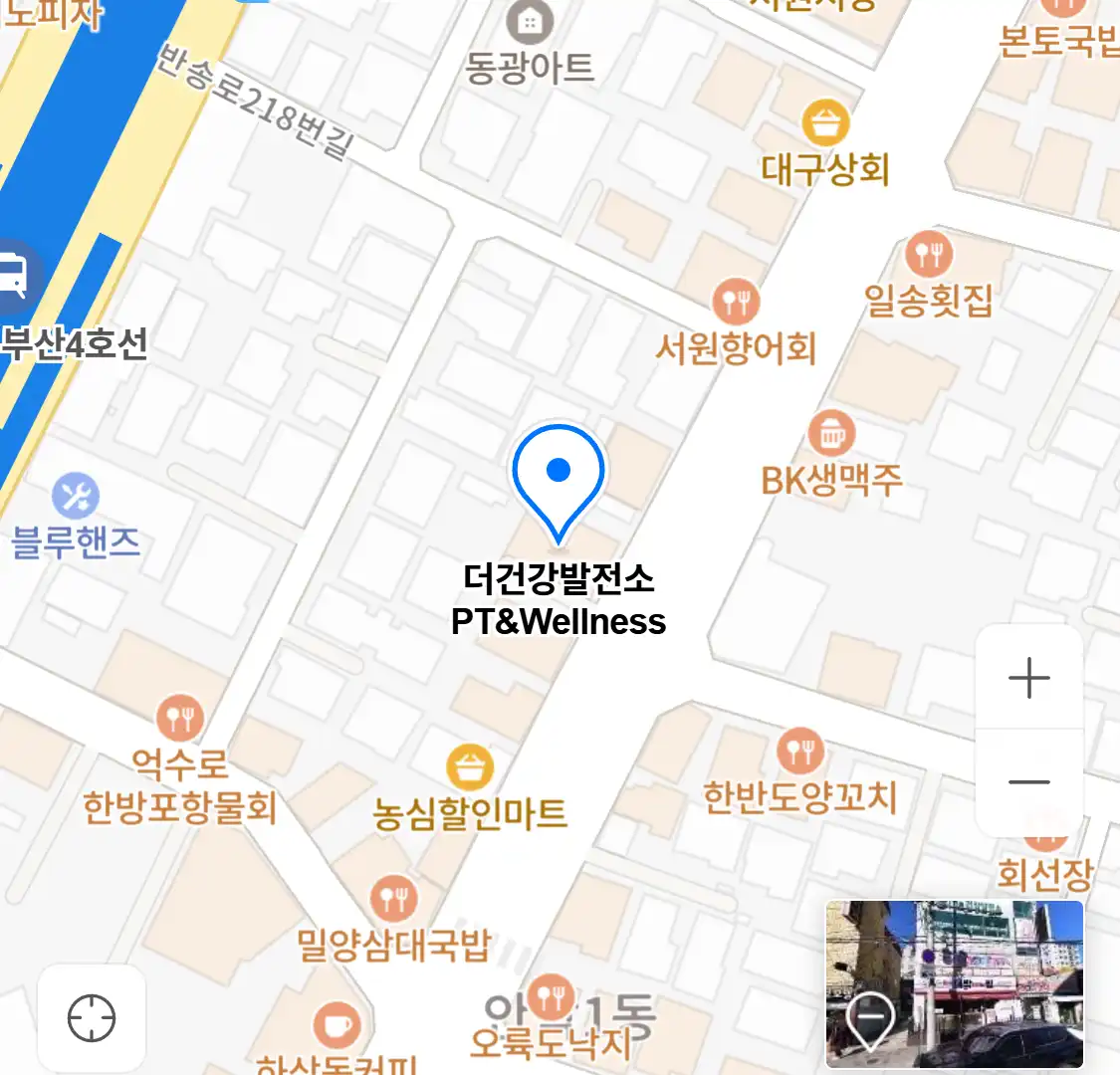Screen dimensions: 1120x1075
Task: Open the 서원향어회 restaurant marker
Action: pyautogui.click(x=736, y=300)
